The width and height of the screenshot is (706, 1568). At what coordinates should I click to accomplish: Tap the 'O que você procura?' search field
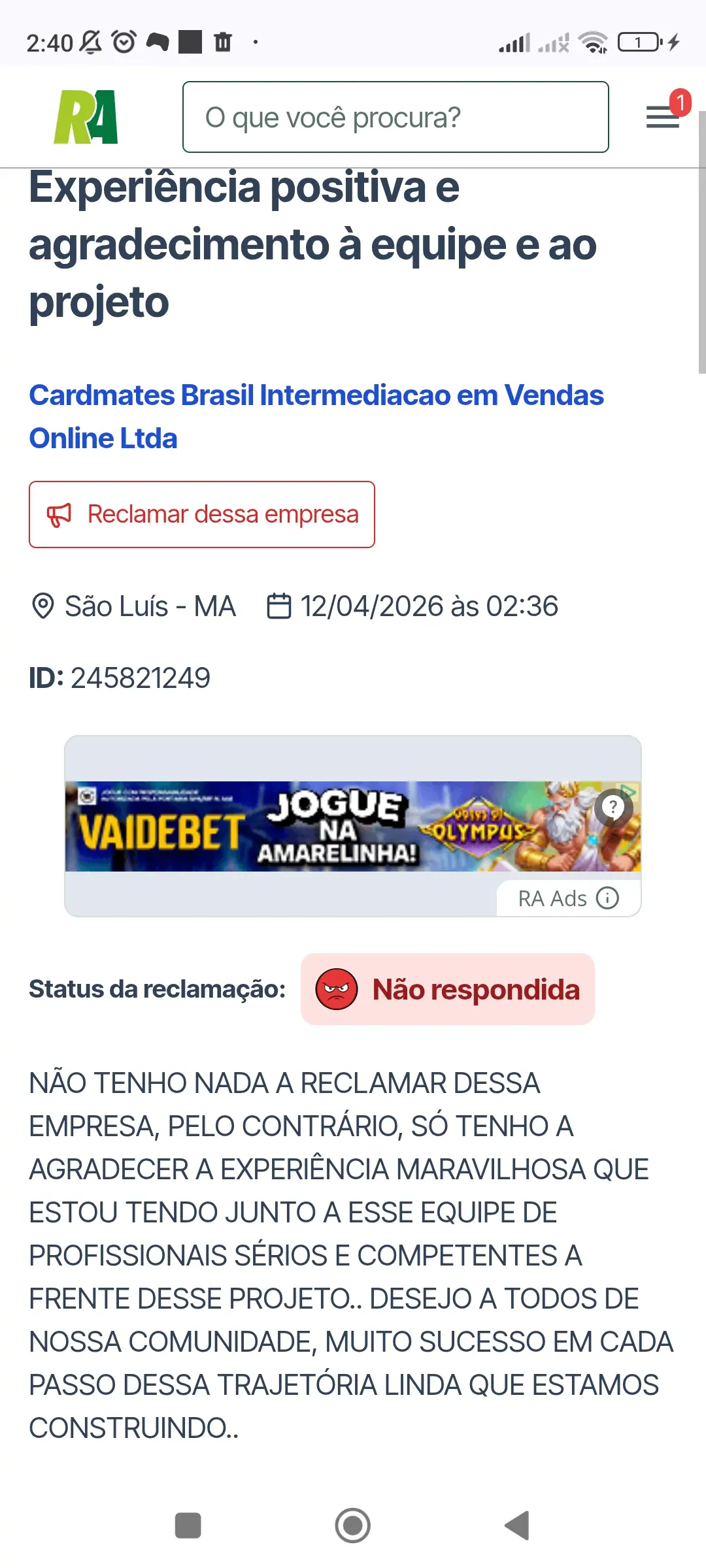coord(395,118)
